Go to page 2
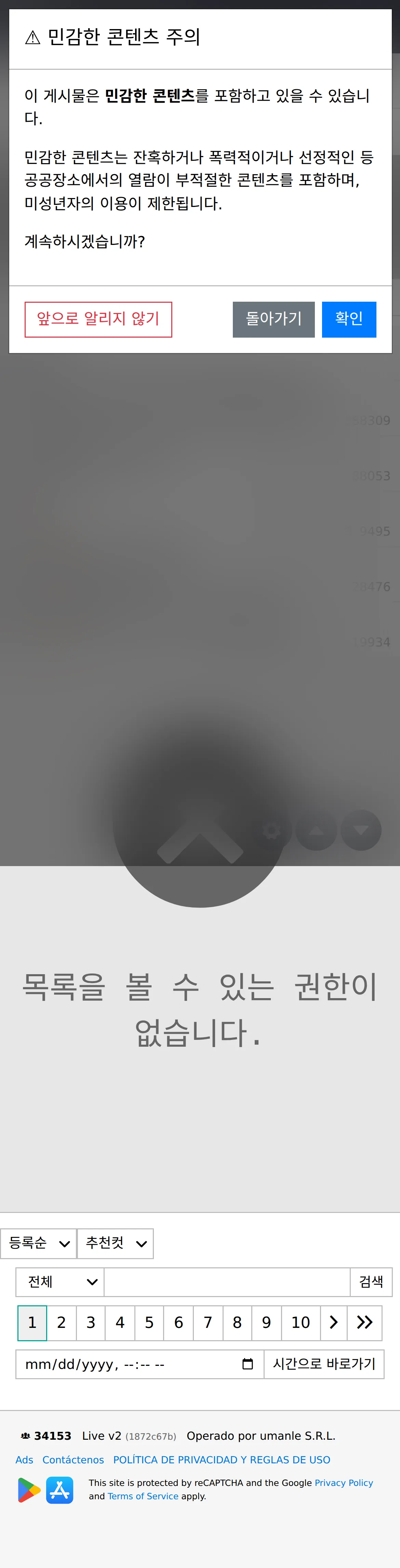400x1568 pixels. [62, 1323]
